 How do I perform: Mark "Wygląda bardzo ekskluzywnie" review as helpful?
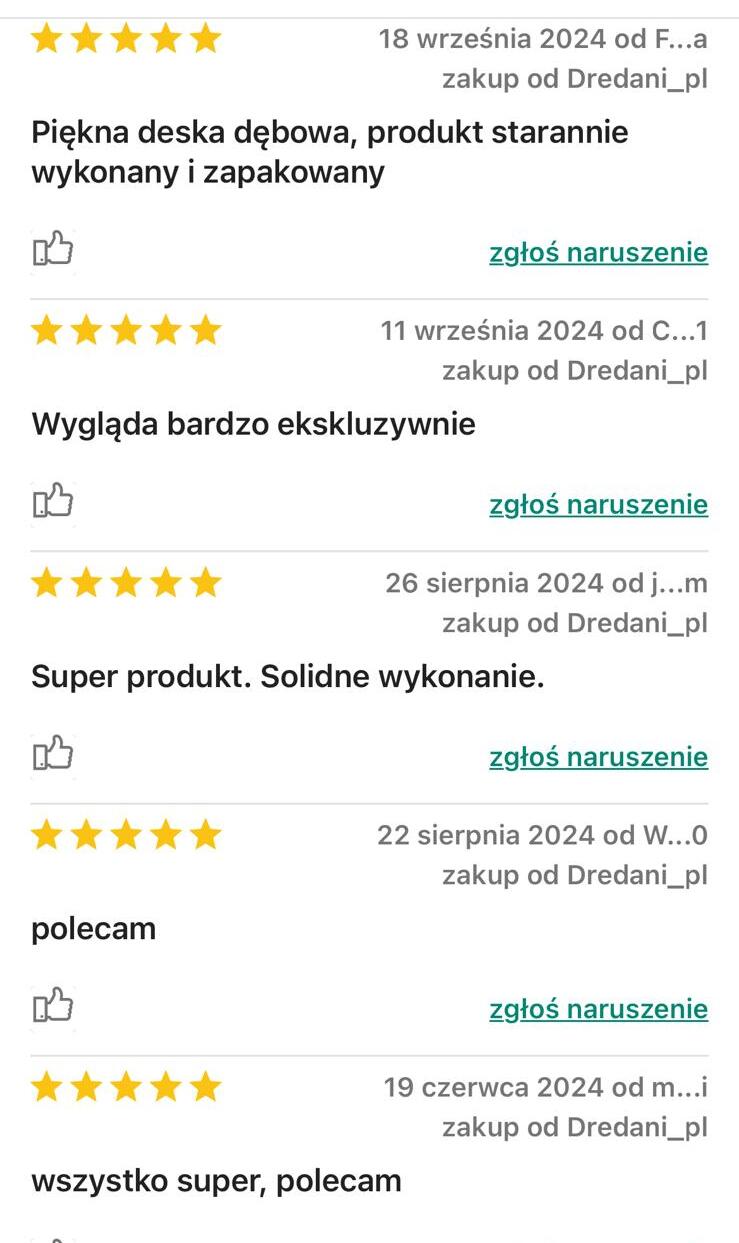[53, 501]
